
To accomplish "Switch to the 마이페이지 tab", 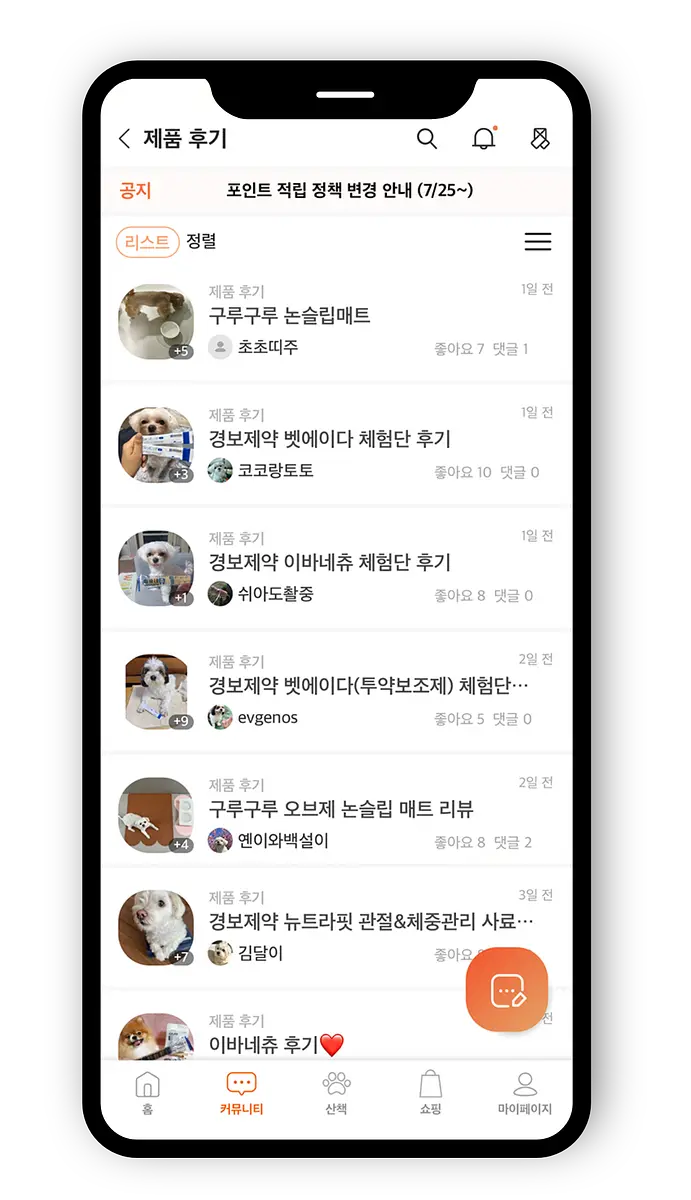I will pyautogui.click(x=525, y=1092).
